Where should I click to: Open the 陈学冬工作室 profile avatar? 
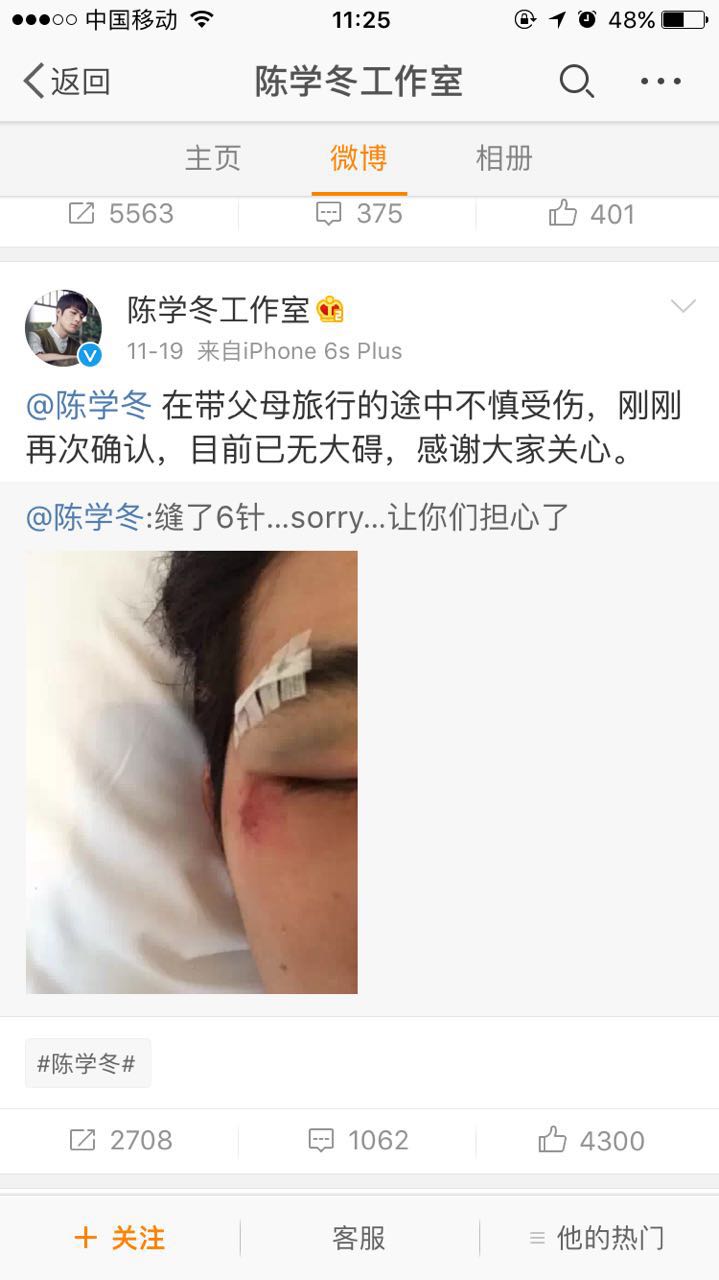tap(63, 327)
